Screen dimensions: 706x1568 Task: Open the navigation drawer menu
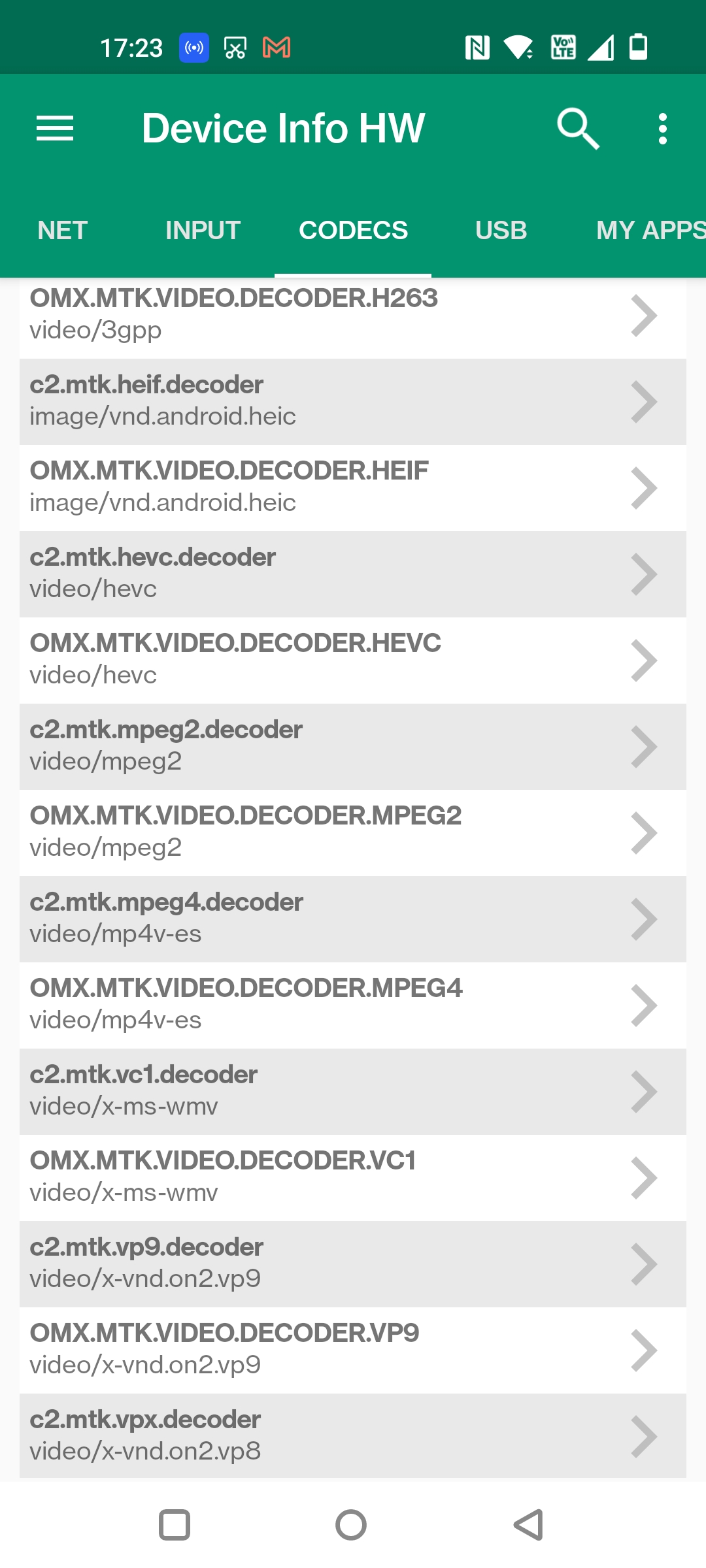[55, 128]
